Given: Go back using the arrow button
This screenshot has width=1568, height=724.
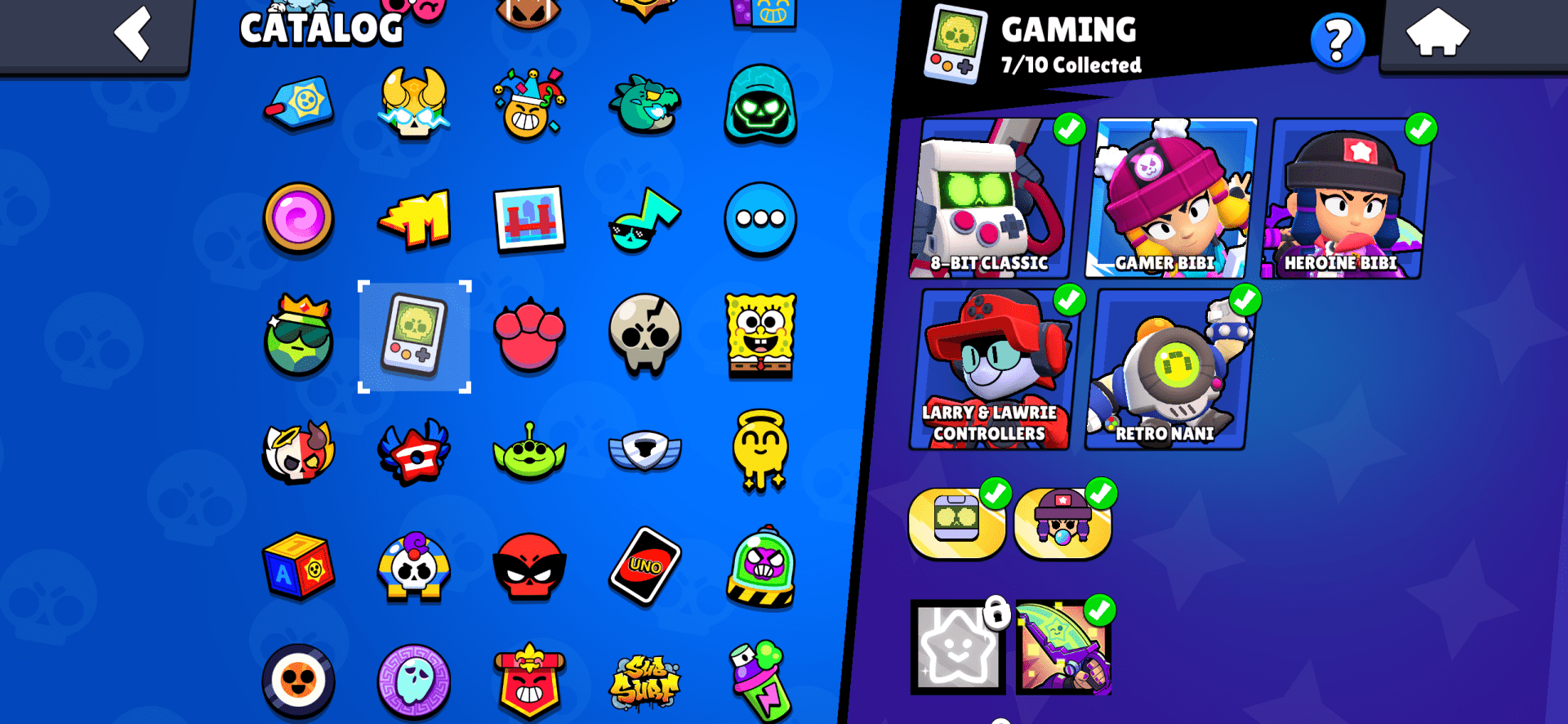Looking at the screenshot, I should [x=133, y=34].
